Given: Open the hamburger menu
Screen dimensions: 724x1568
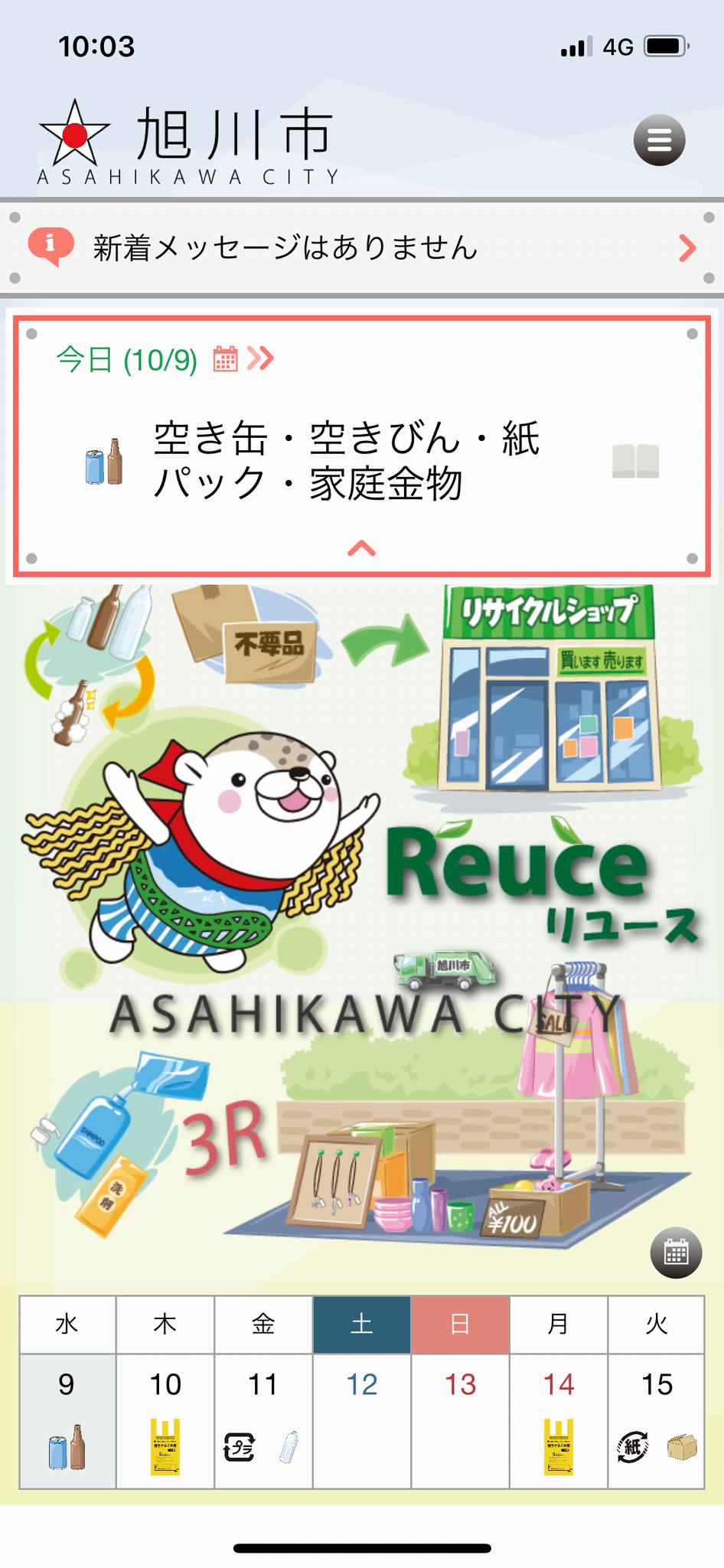Looking at the screenshot, I should pyautogui.click(x=659, y=140).
